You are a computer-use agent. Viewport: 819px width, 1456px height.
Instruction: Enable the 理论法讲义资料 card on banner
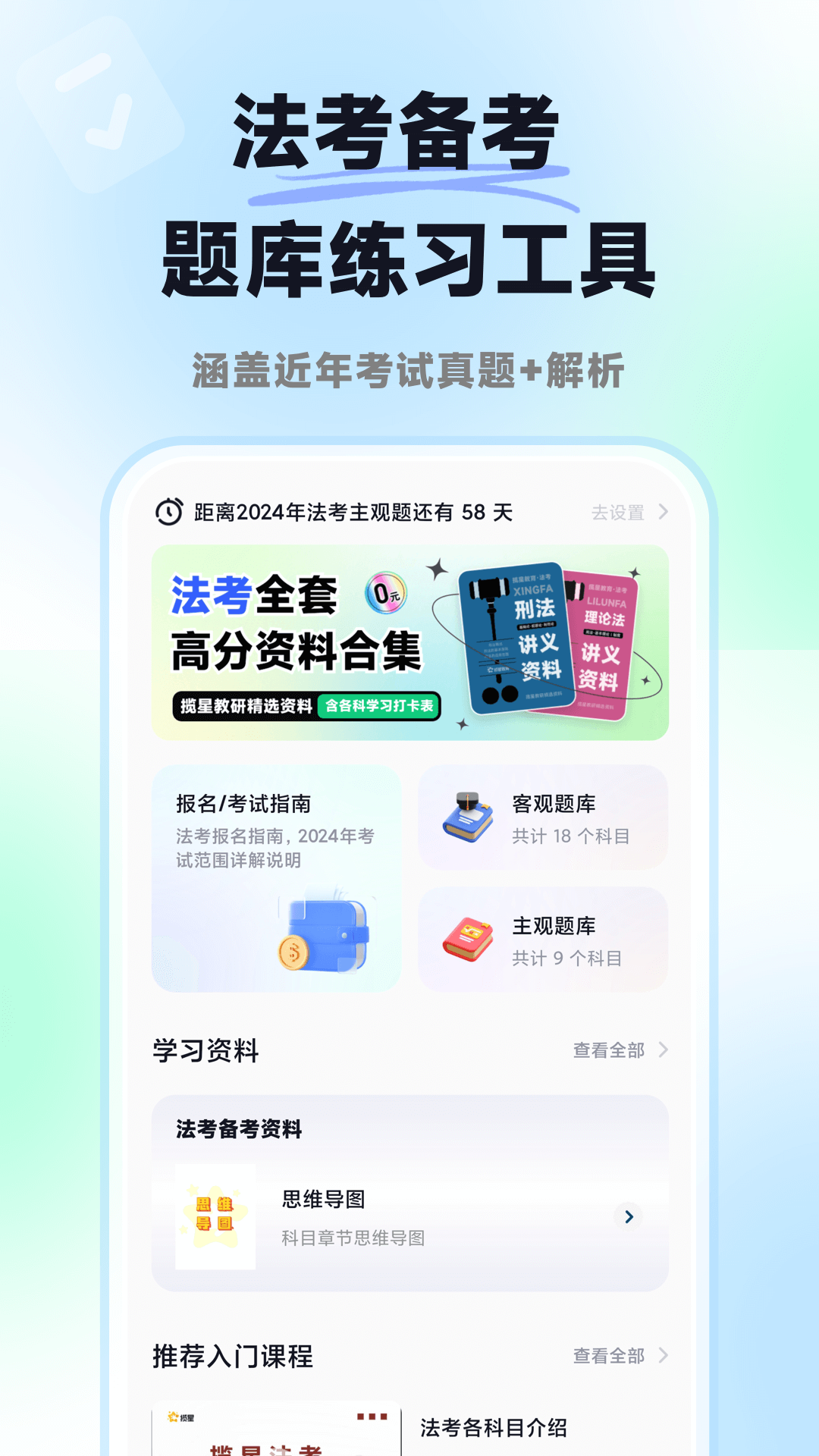[599, 652]
